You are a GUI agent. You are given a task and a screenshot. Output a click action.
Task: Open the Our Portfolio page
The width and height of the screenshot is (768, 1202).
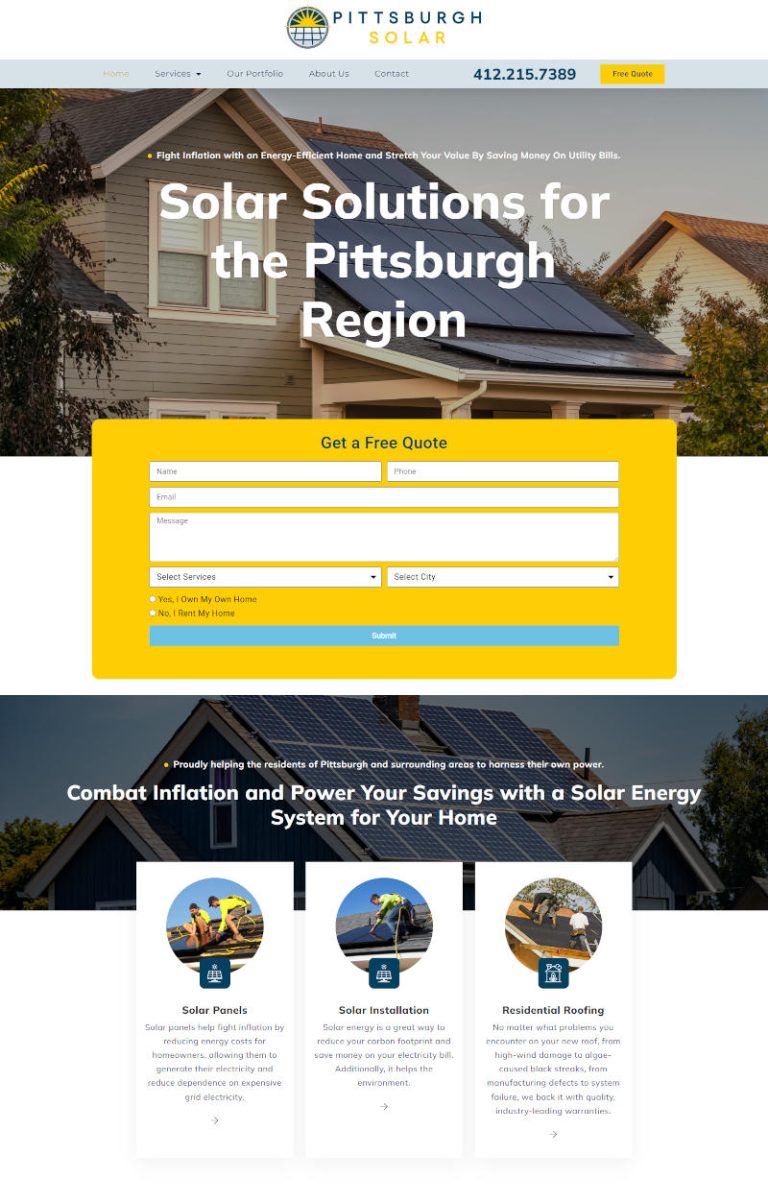coord(254,74)
